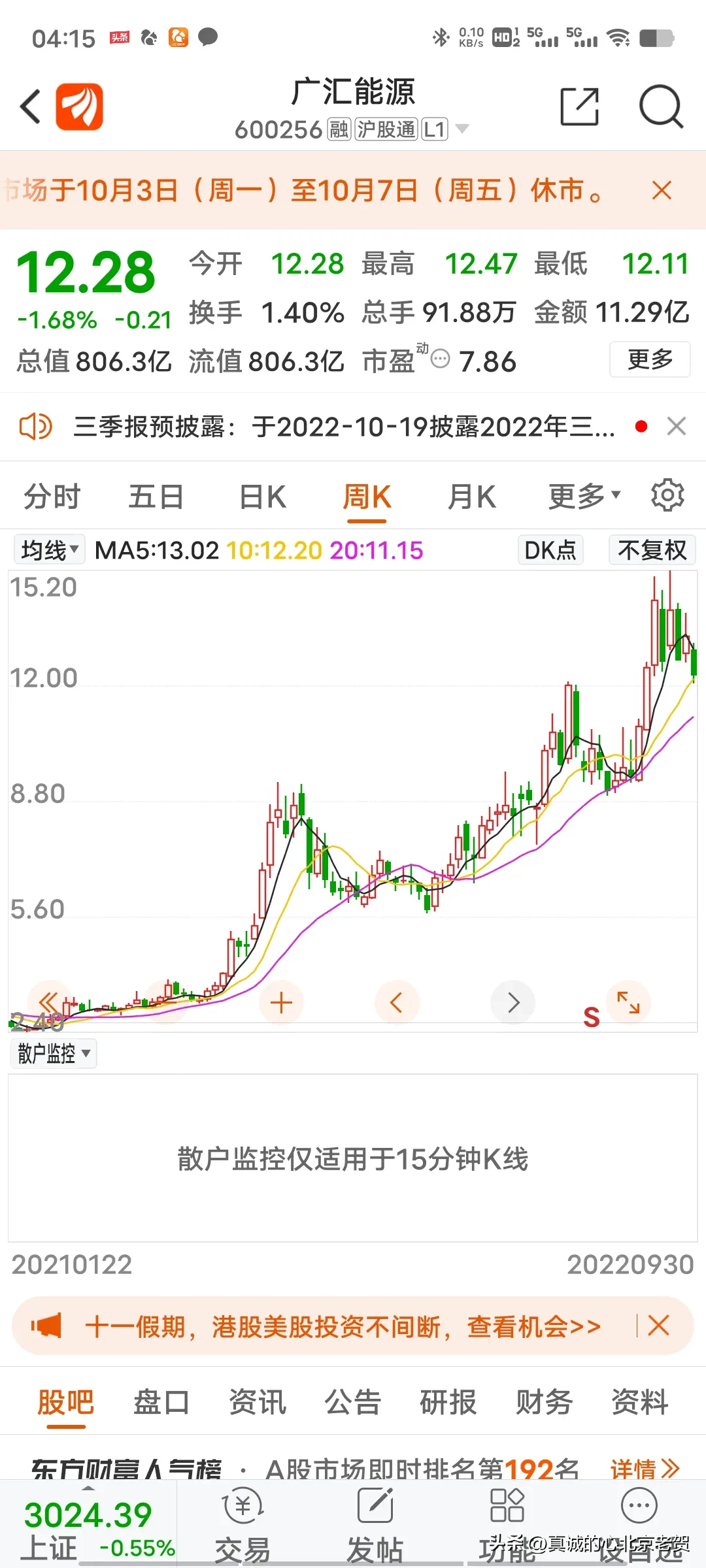Expand the 更多 chart period dropdown

[x=584, y=497]
